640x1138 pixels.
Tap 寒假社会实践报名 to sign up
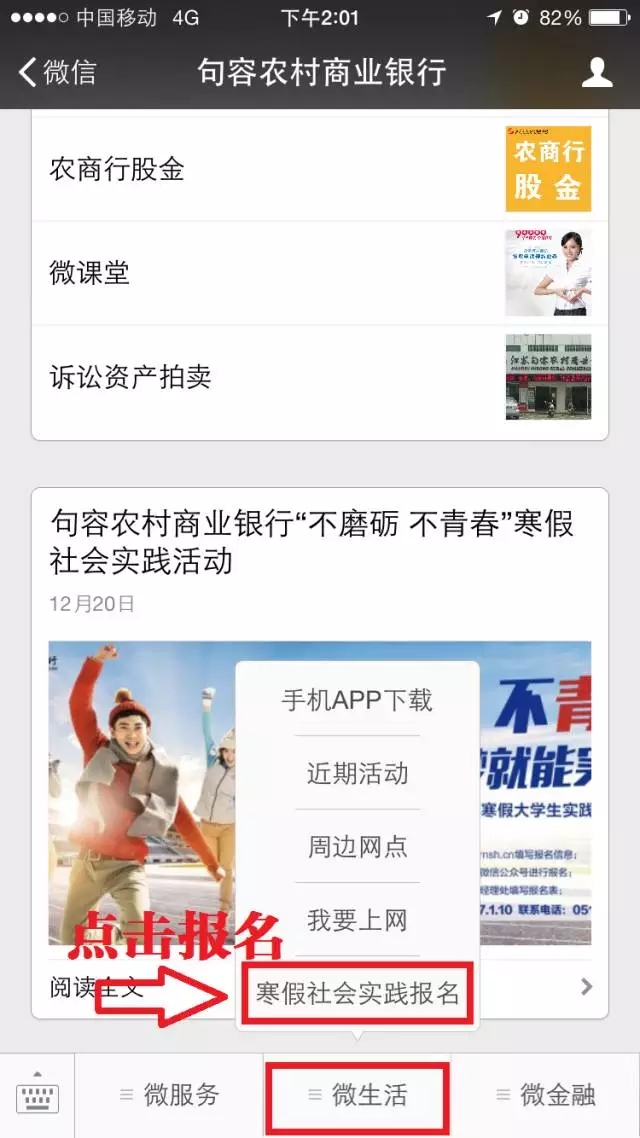point(357,993)
